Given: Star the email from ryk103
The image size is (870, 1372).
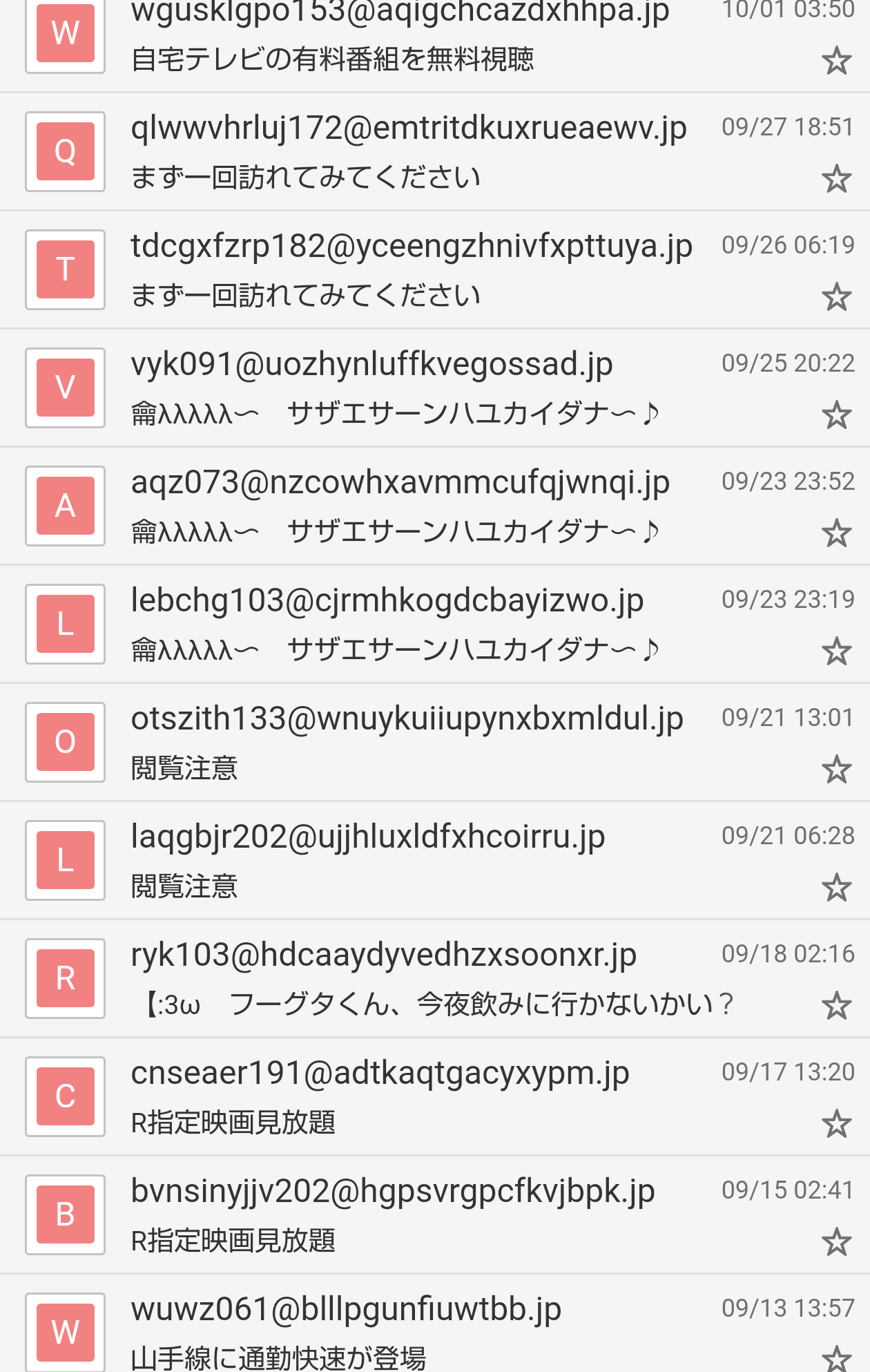Looking at the screenshot, I should click(836, 1007).
